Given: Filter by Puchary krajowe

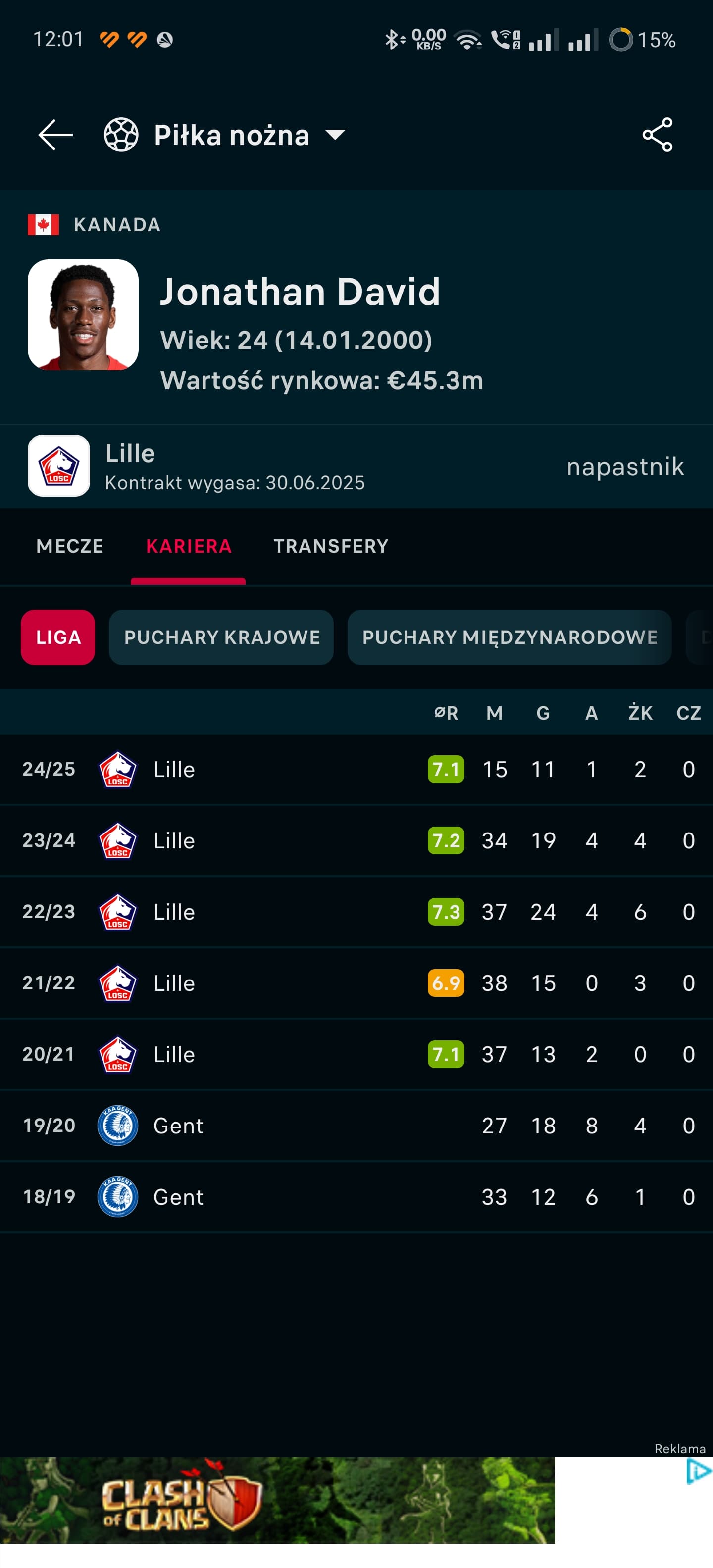Looking at the screenshot, I should [221, 637].
